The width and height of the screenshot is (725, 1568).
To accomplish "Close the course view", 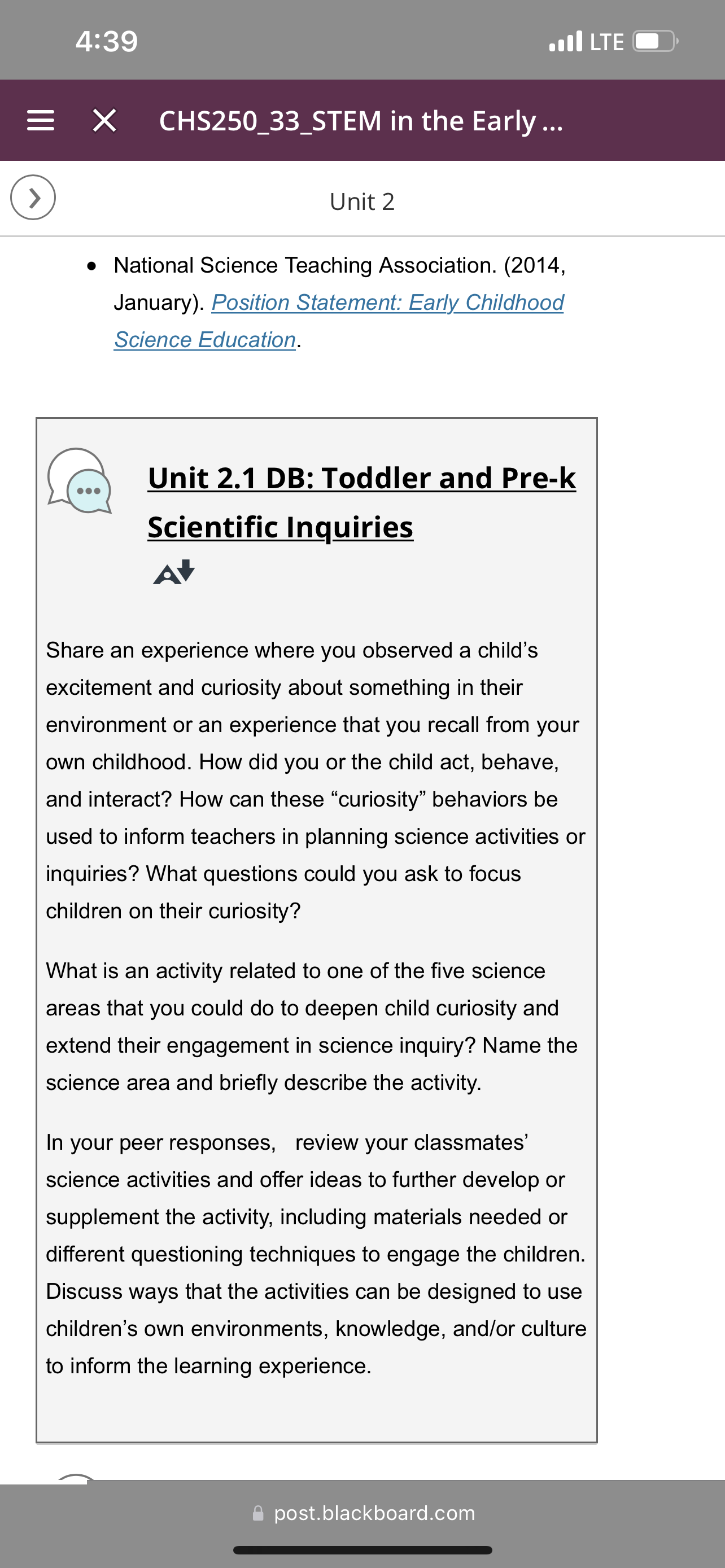I will [104, 121].
